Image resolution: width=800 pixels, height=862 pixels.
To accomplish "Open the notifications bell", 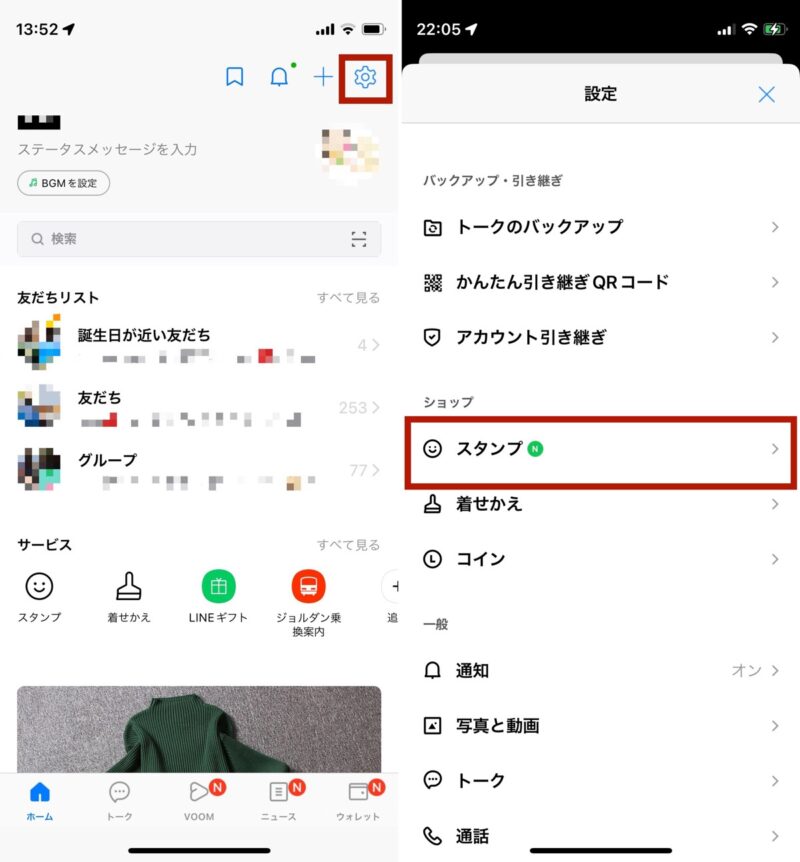I will [279, 77].
